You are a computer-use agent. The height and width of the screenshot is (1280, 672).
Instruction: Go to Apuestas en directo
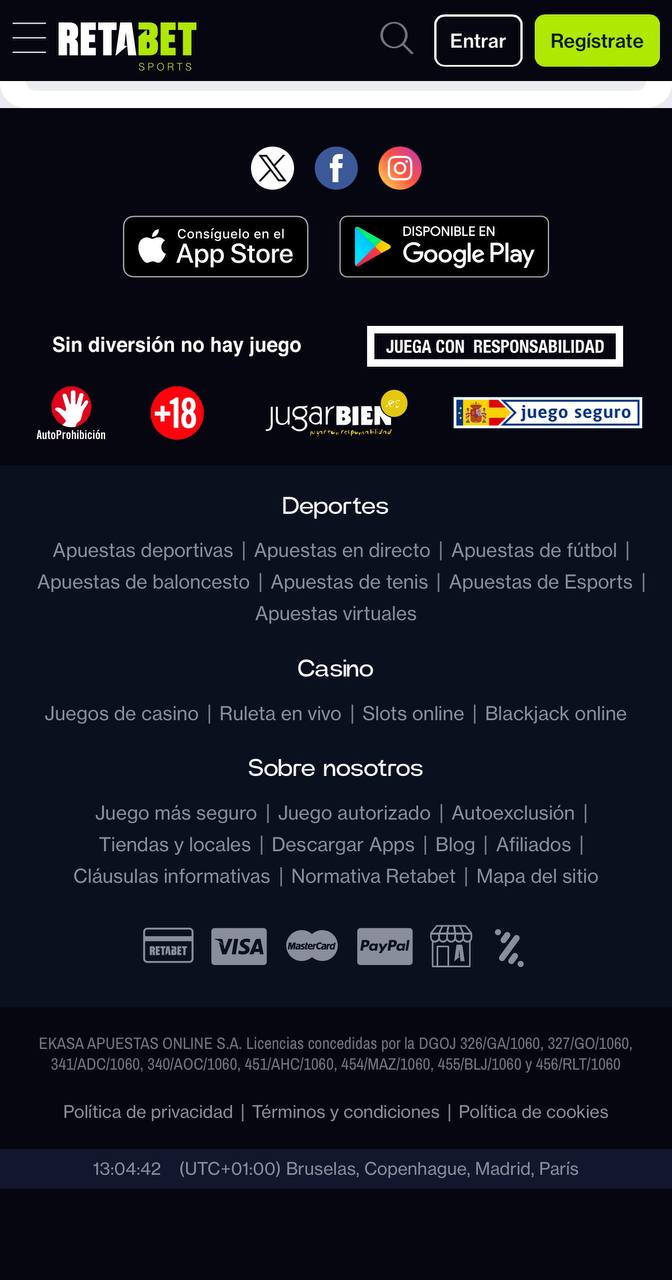click(342, 550)
